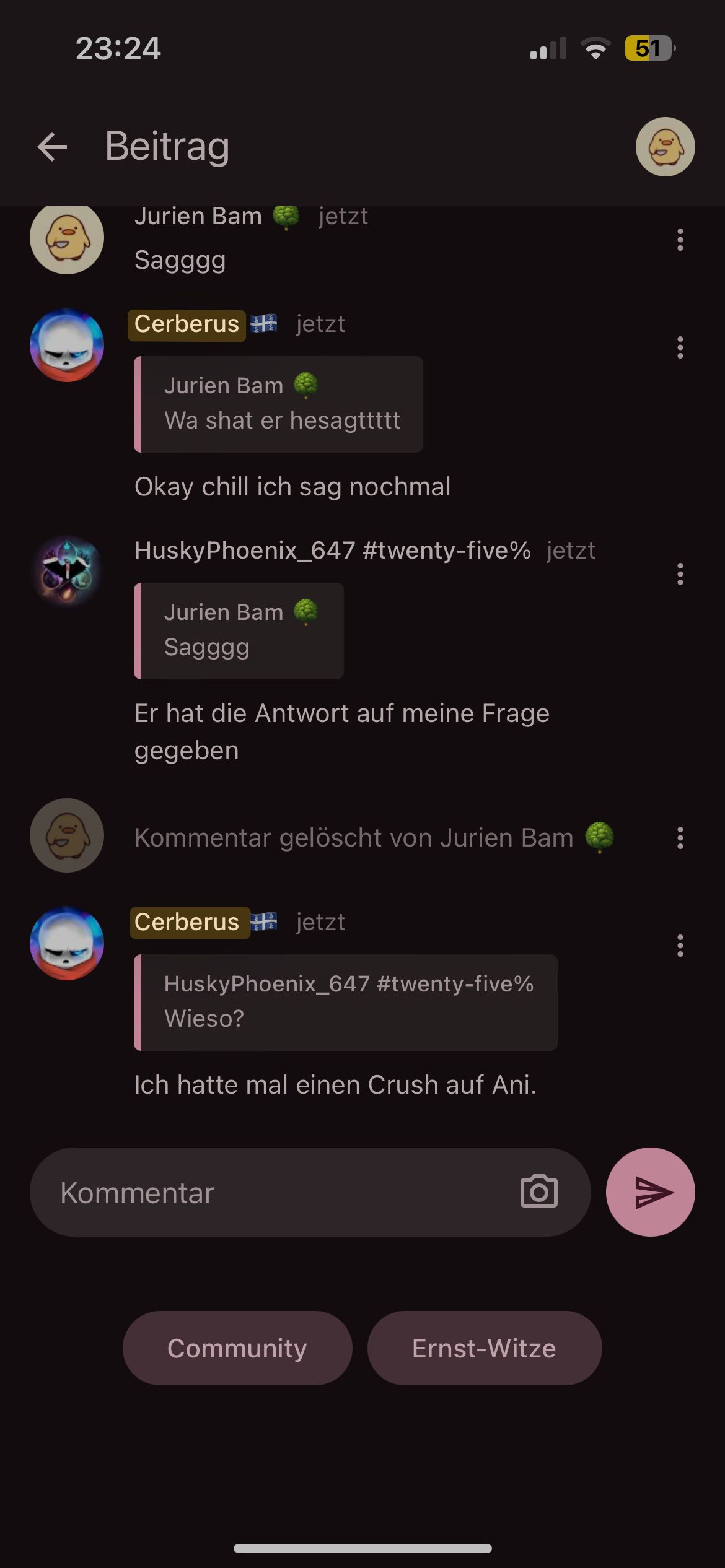Go back from the Beitrag screen
725x1568 pixels.
pyautogui.click(x=52, y=147)
